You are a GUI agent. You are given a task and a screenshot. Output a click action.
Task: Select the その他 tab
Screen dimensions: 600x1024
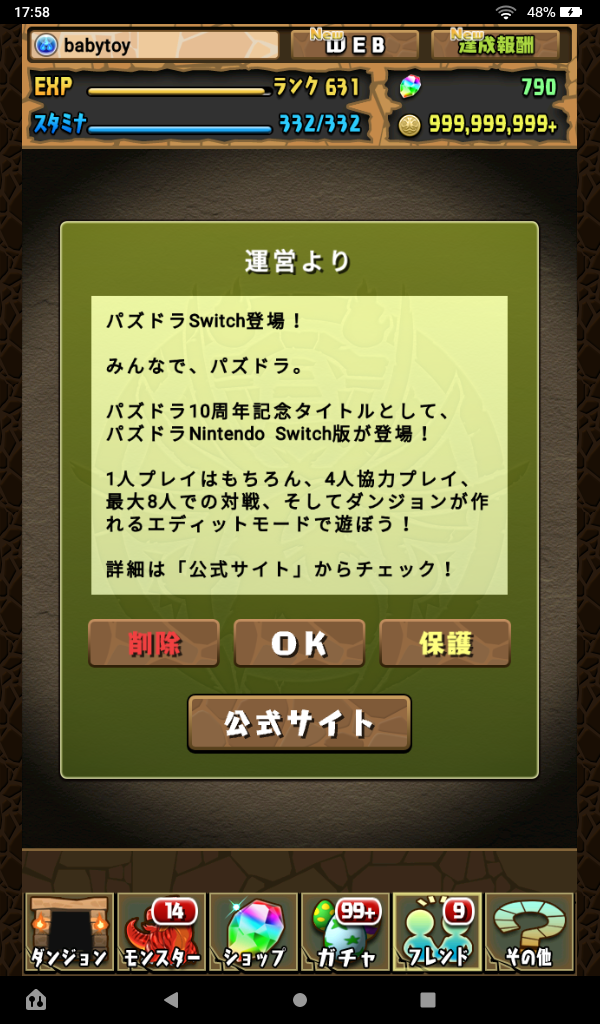[x=529, y=932]
